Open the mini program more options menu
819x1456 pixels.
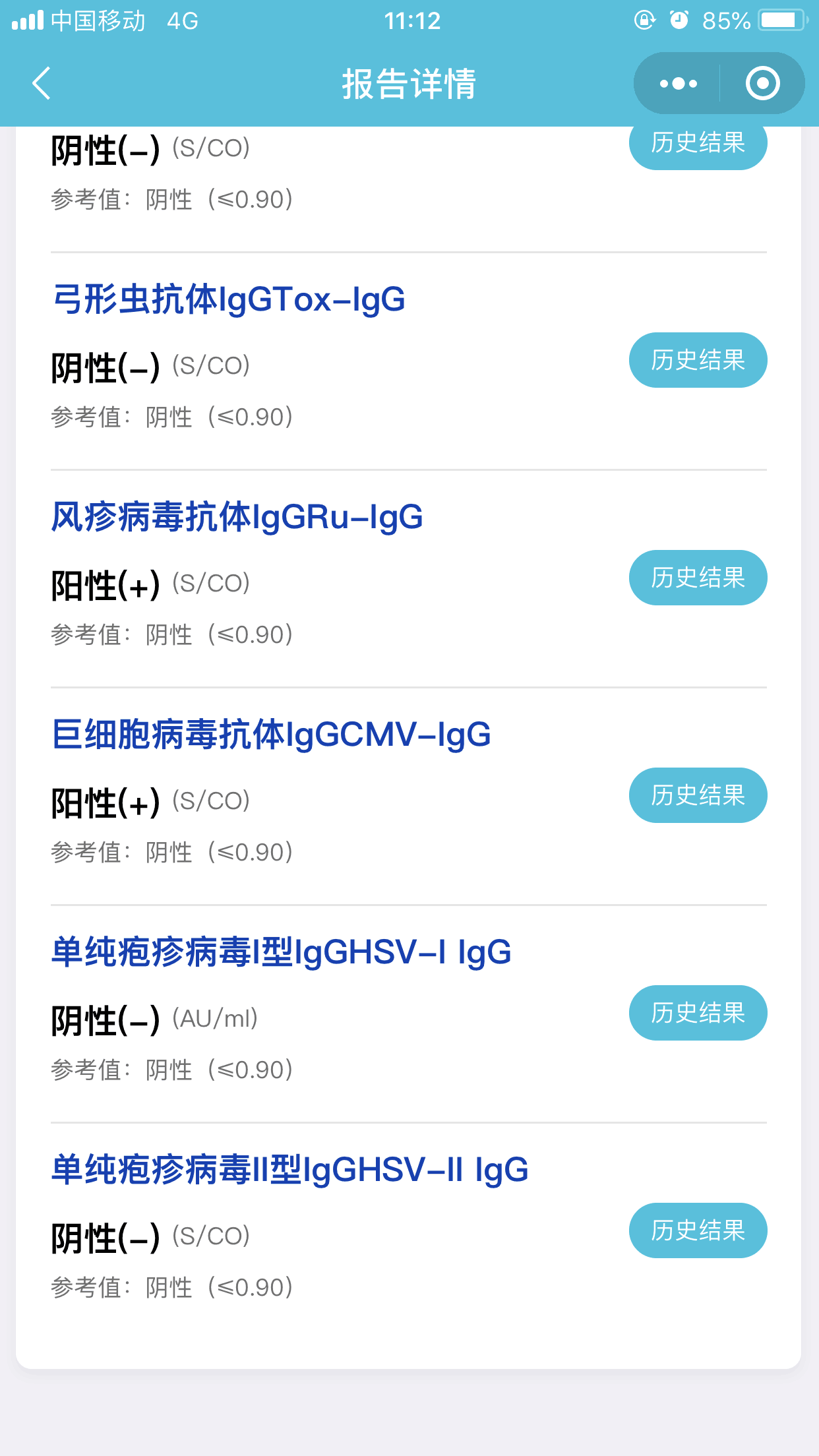[x=678, y=84]
